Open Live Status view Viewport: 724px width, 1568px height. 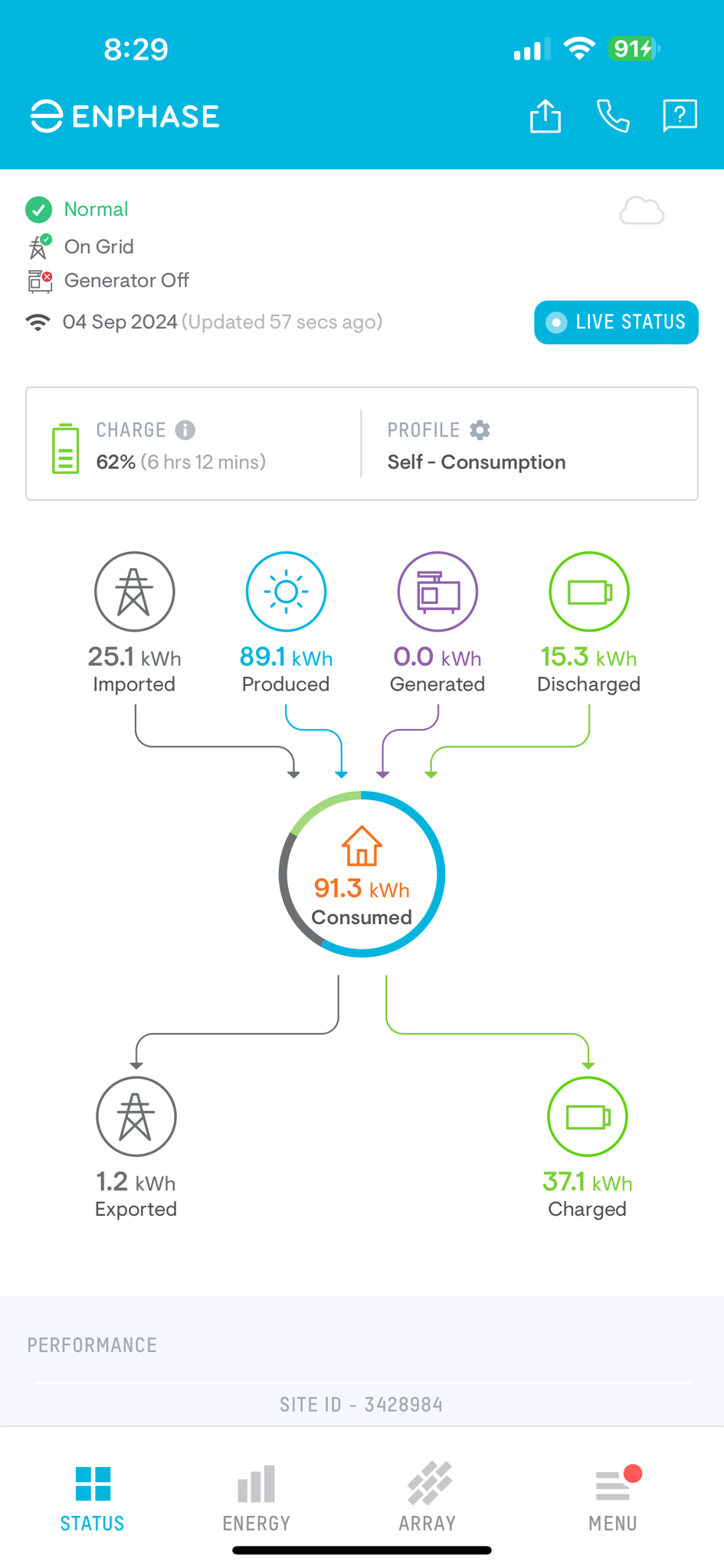point(616,322)
